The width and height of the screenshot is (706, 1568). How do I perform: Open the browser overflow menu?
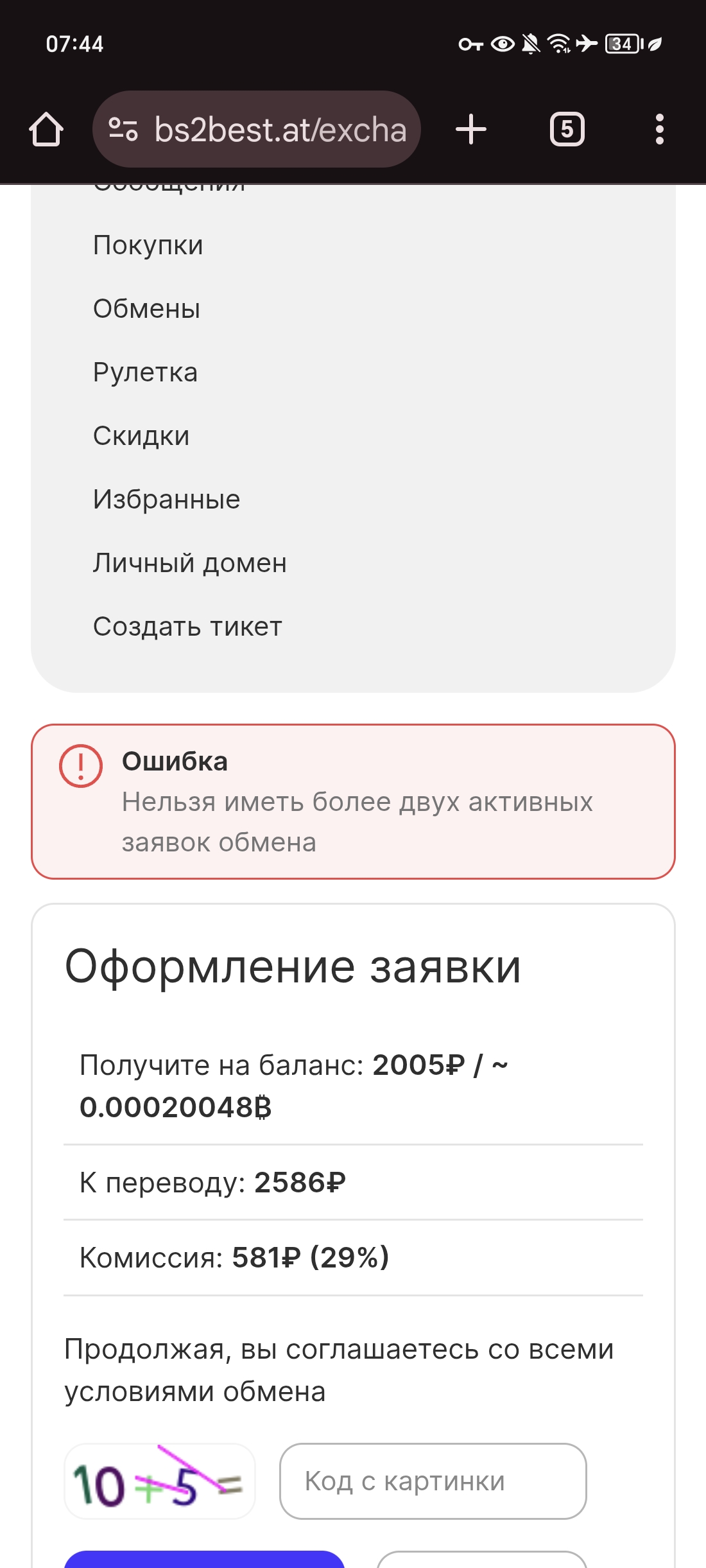[659, 130]
